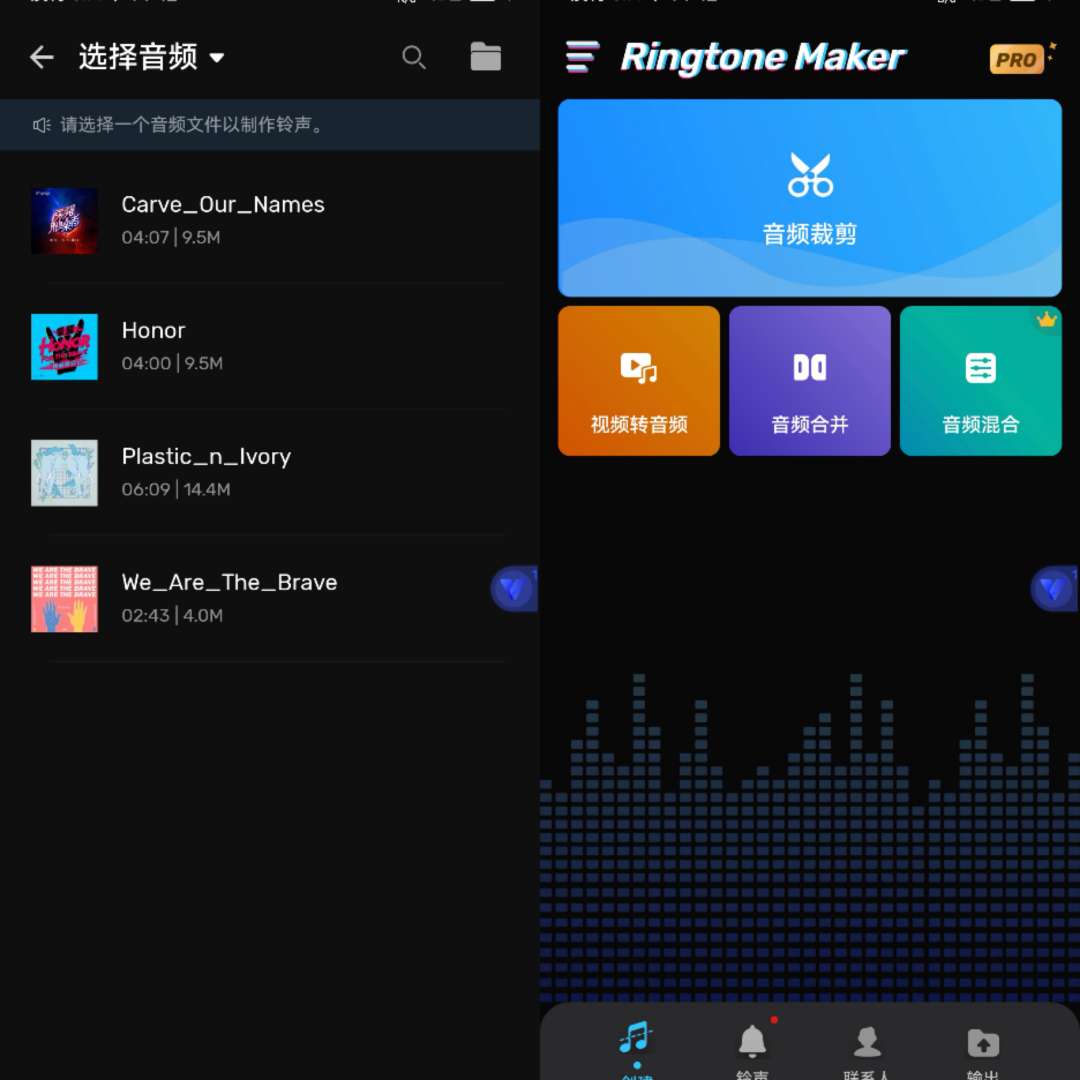The image size is (1080, 1080).
Task: Open the Ringtone Maker drawer menu
Action: point(582,58)
